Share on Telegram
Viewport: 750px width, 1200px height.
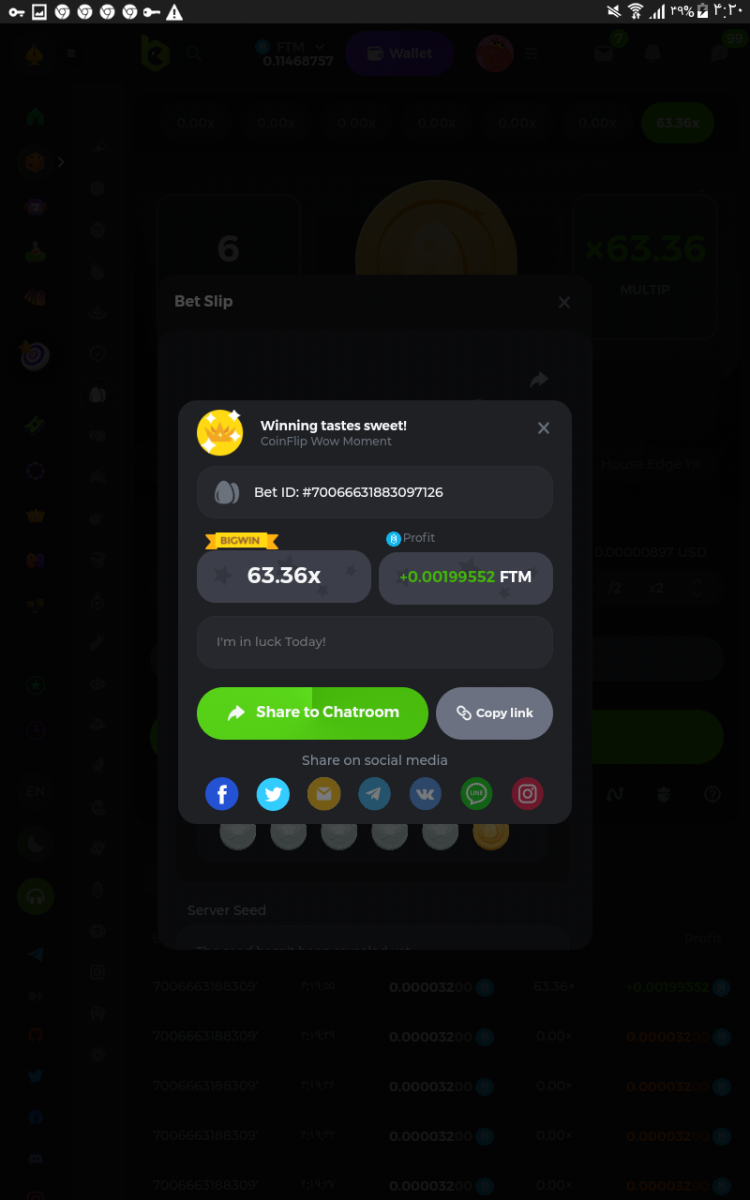pos(375,795)
